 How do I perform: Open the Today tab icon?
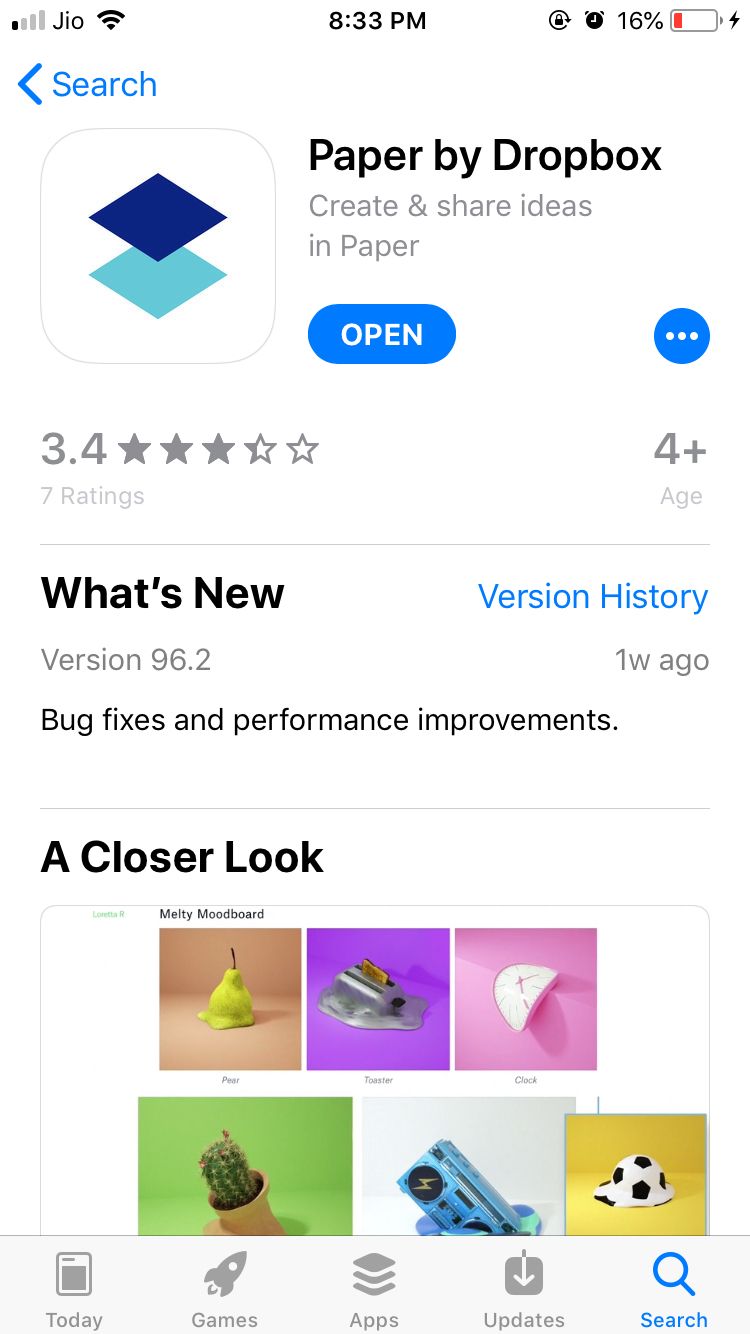click(74, 1273)
